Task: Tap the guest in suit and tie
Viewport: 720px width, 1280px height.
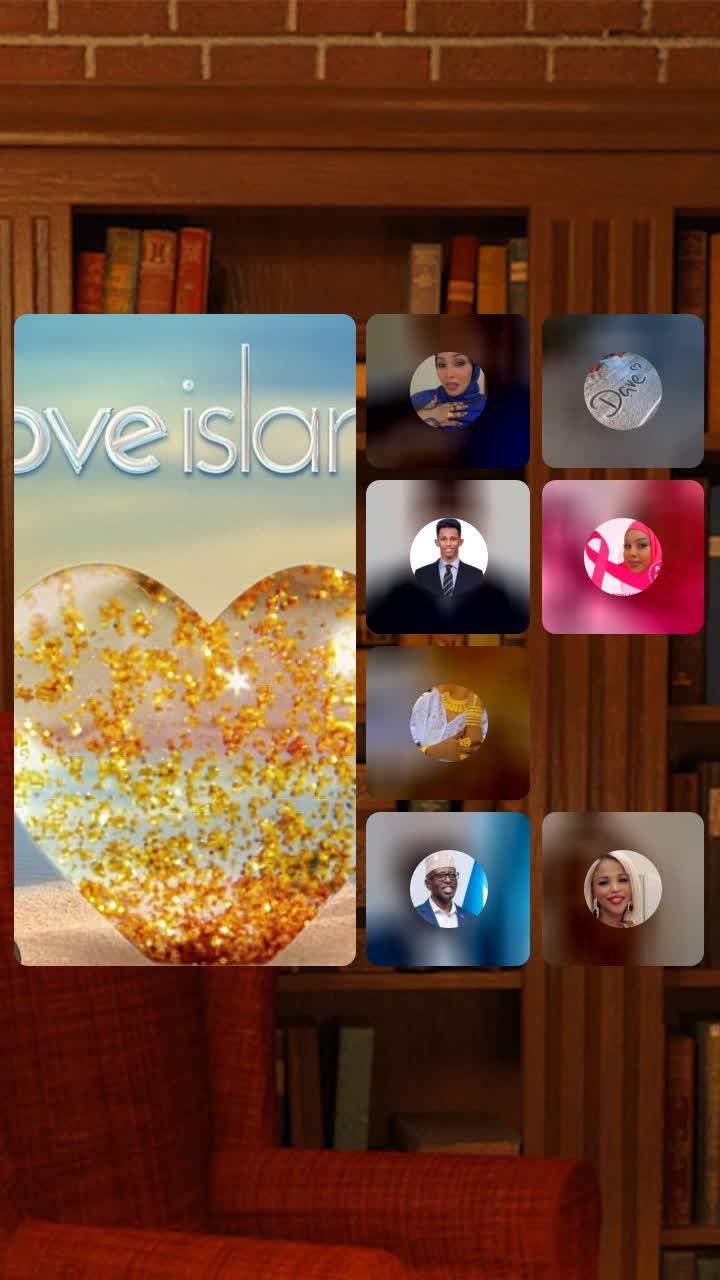Action: [x=448, y=557]
